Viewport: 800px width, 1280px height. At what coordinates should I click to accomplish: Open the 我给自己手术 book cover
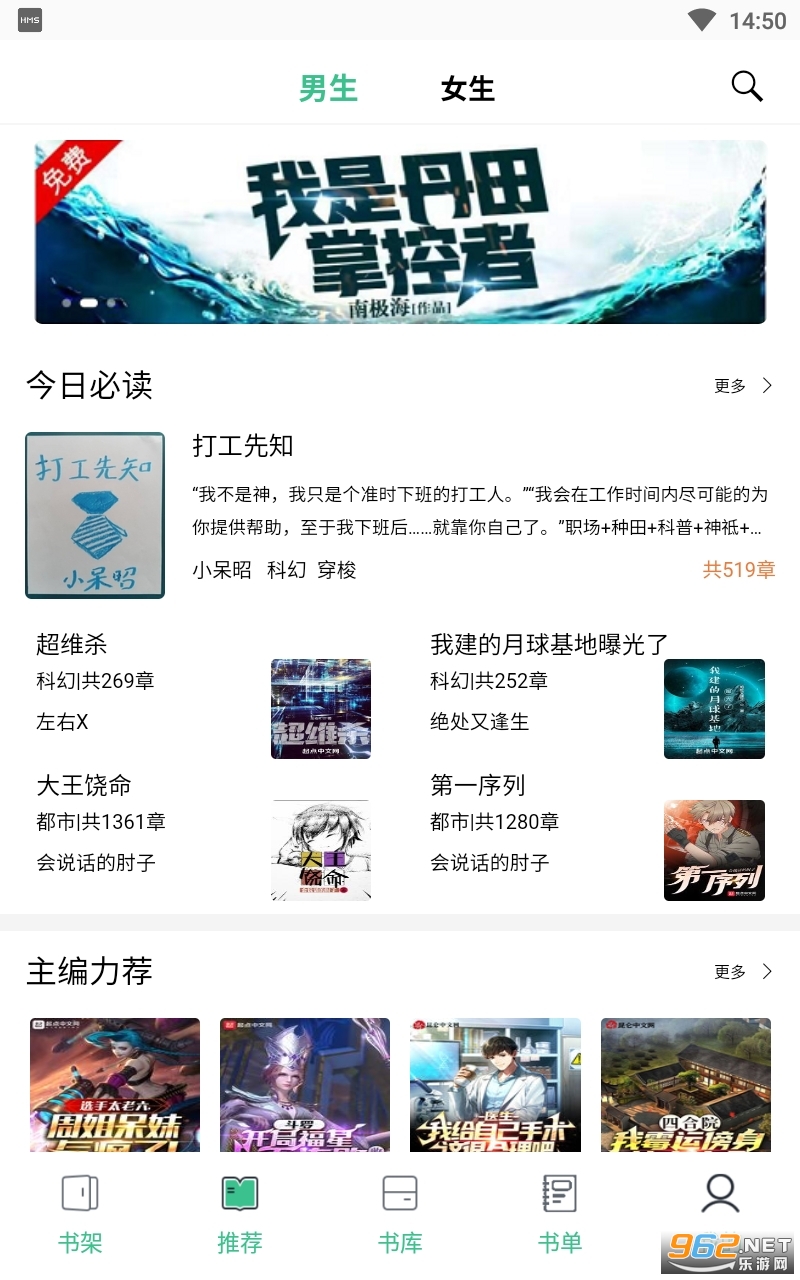495,1085
